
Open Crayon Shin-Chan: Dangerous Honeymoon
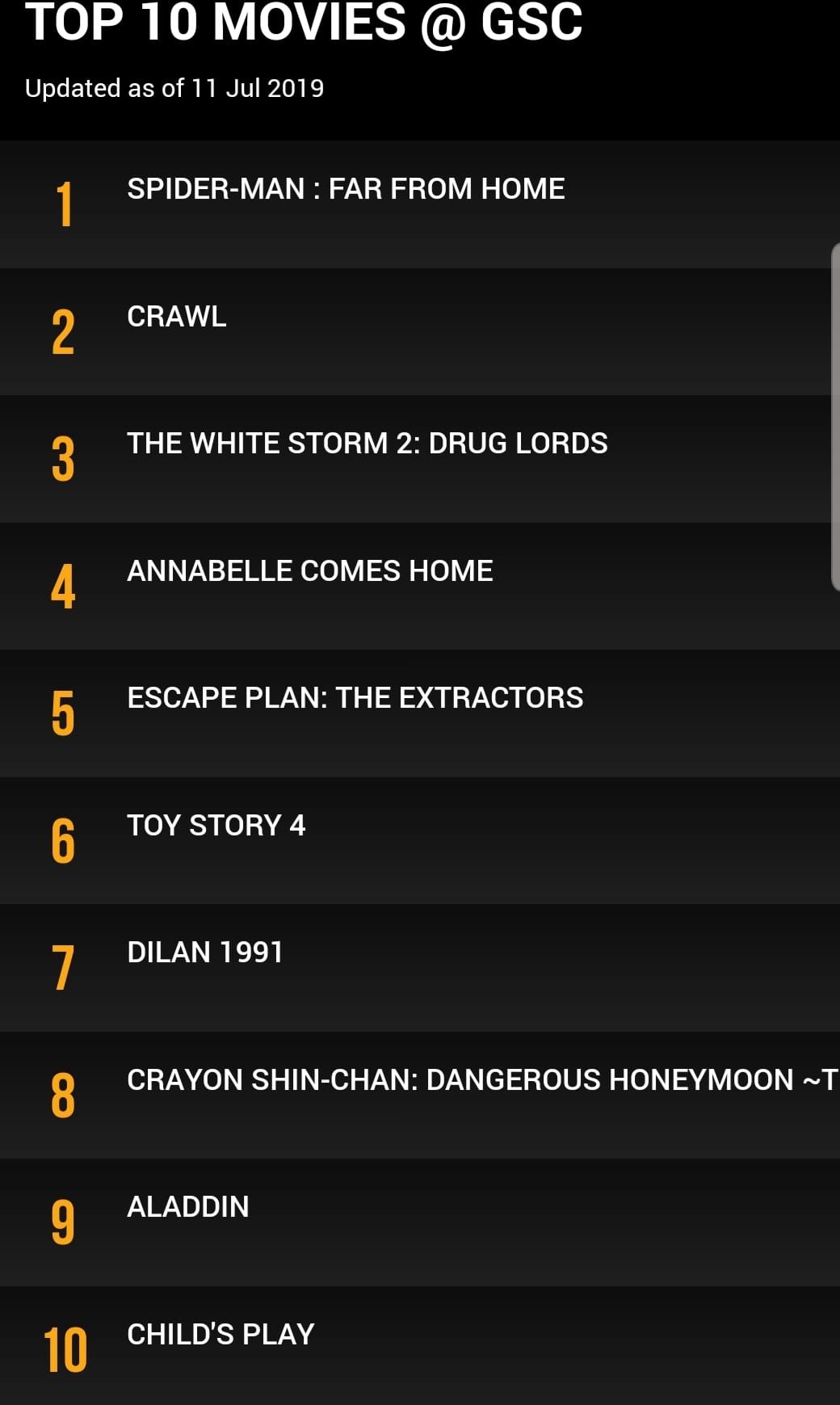pyautogui.click(x=420, y=1095)
